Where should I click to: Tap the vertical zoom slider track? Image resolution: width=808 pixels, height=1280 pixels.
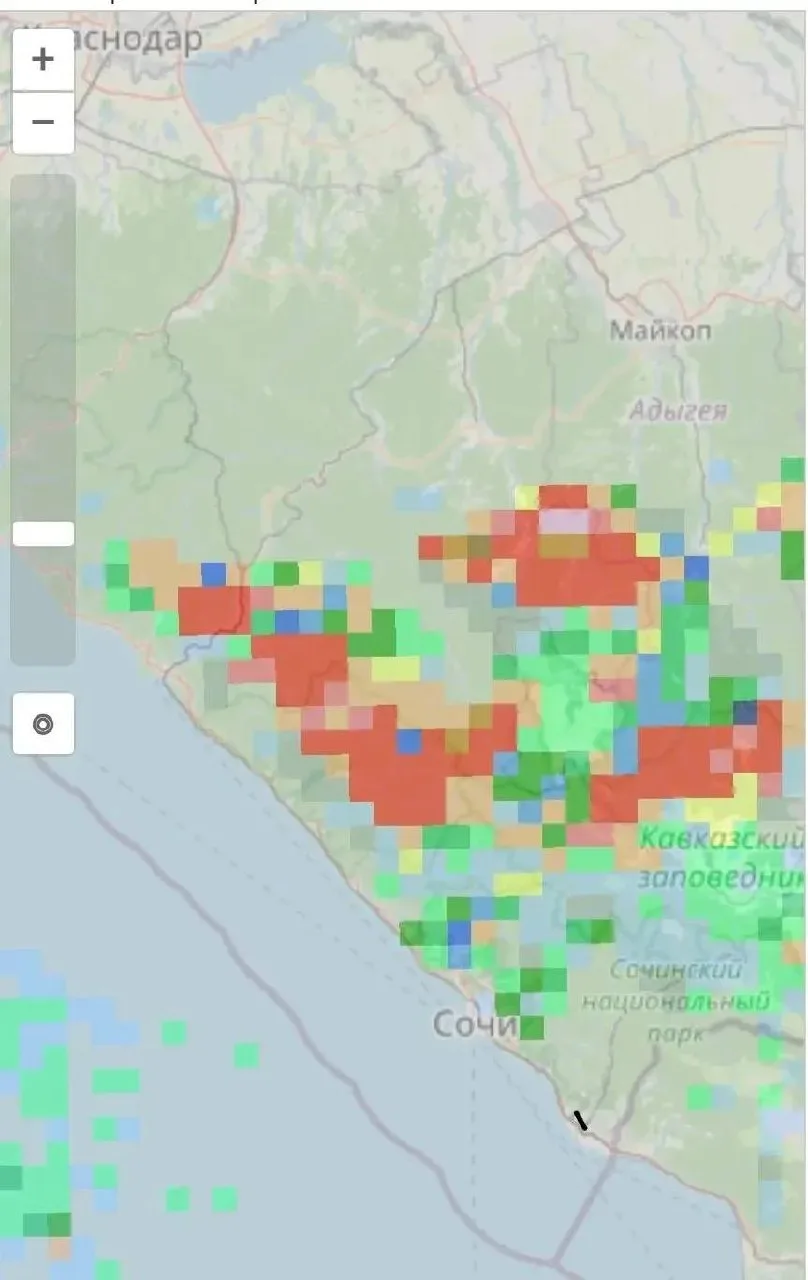(43, 420)
